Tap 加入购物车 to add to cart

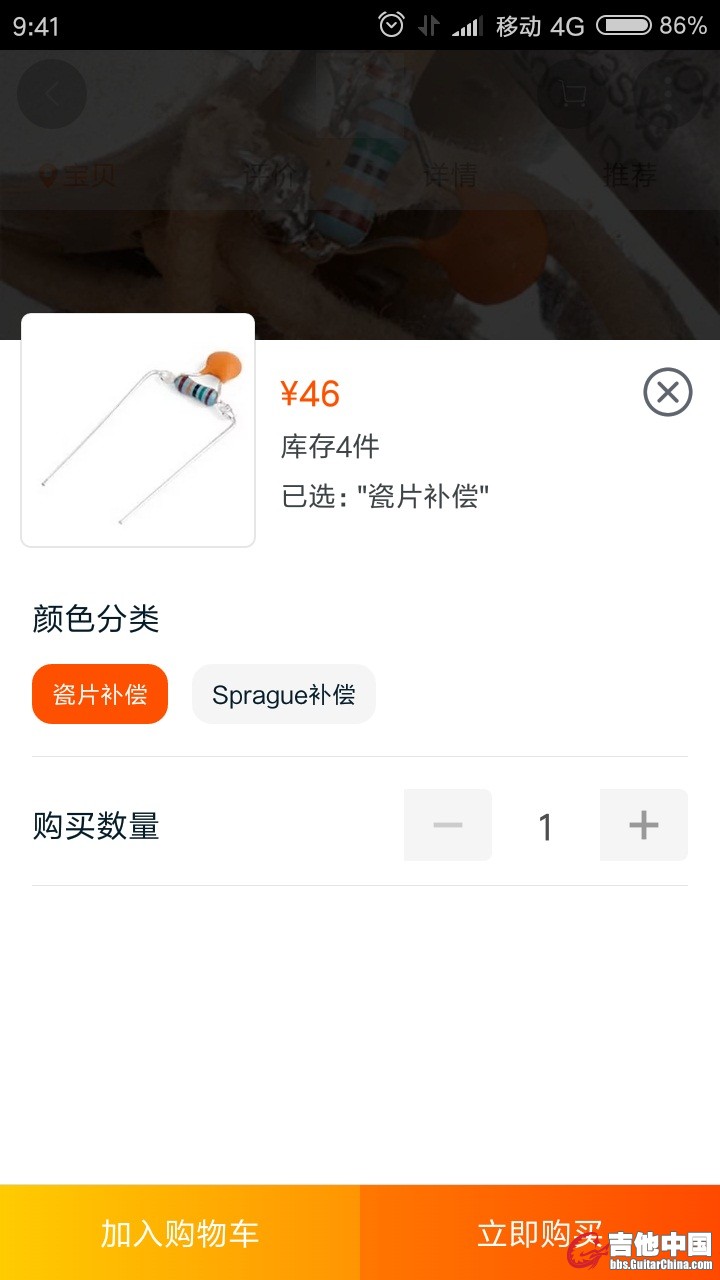[180, 1233]
